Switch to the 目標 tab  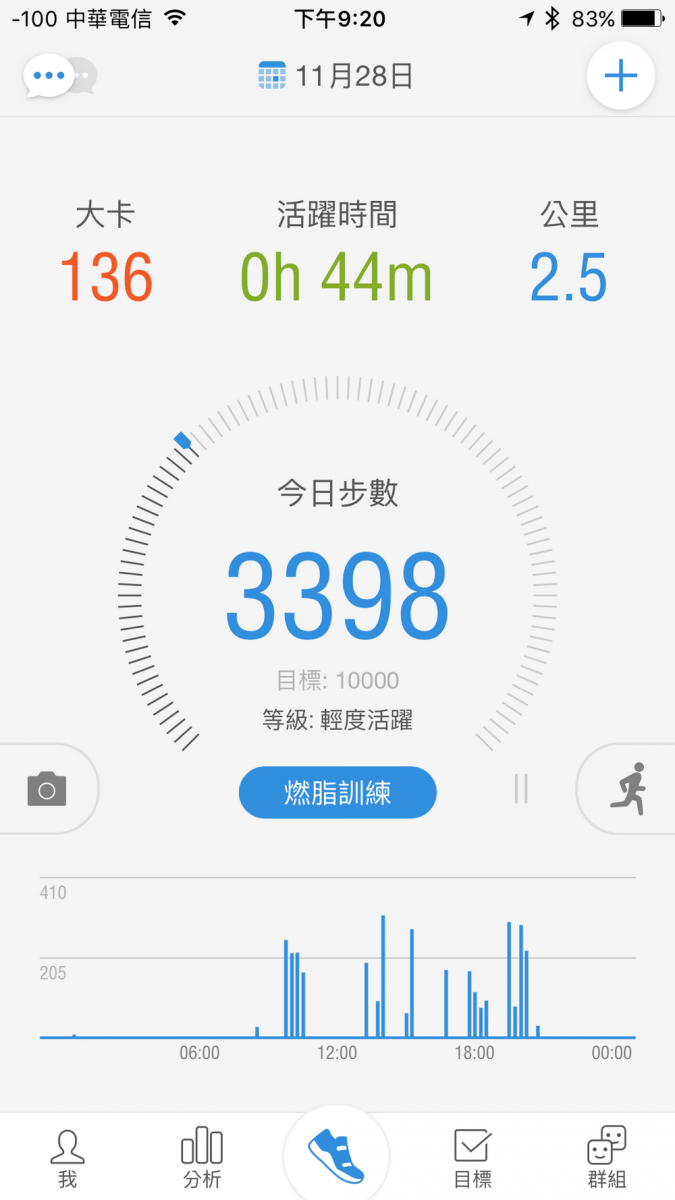(471, 1157)
